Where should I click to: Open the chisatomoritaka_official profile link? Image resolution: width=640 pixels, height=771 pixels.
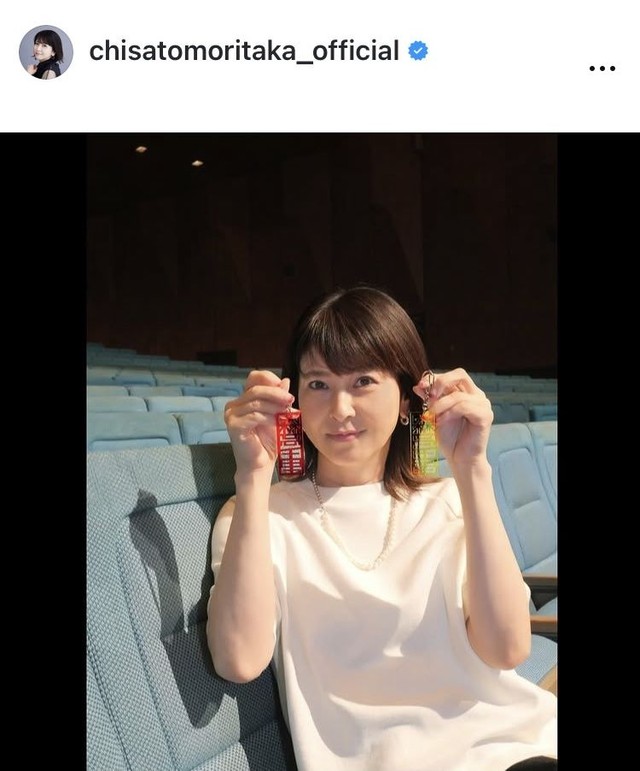click(x=244, y=51)
